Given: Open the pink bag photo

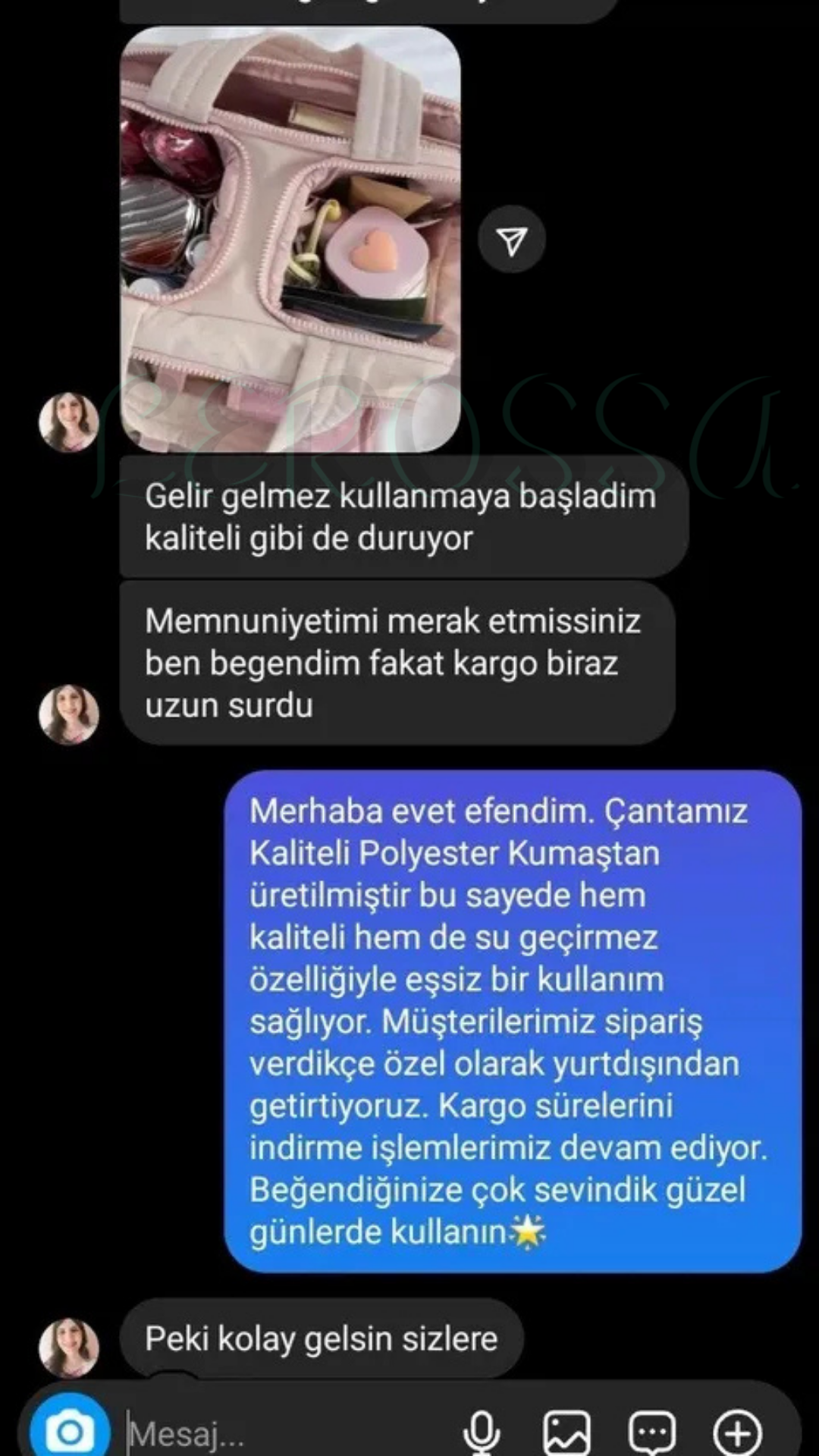Looking at the screenshot, I should [x=290, y=239].
